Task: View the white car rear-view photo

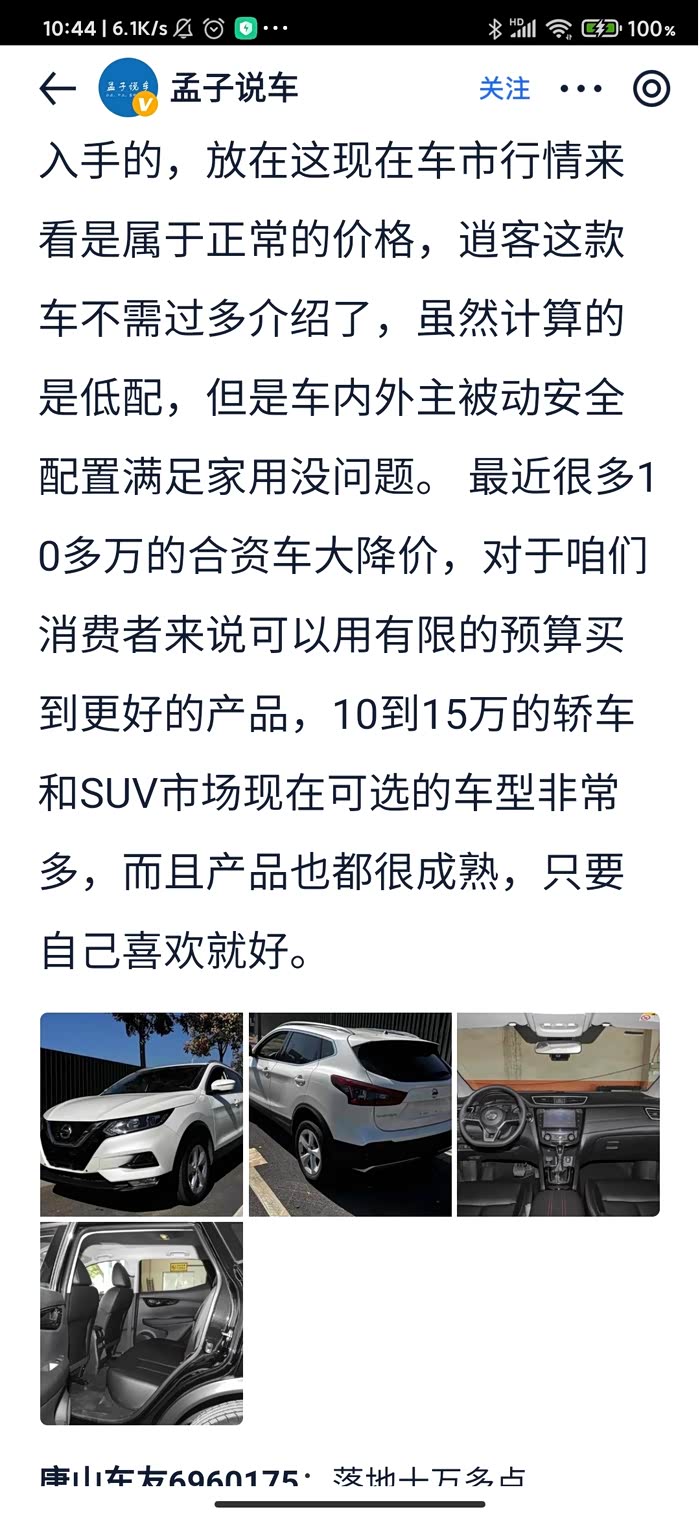Action: [x=350, y=1114]
